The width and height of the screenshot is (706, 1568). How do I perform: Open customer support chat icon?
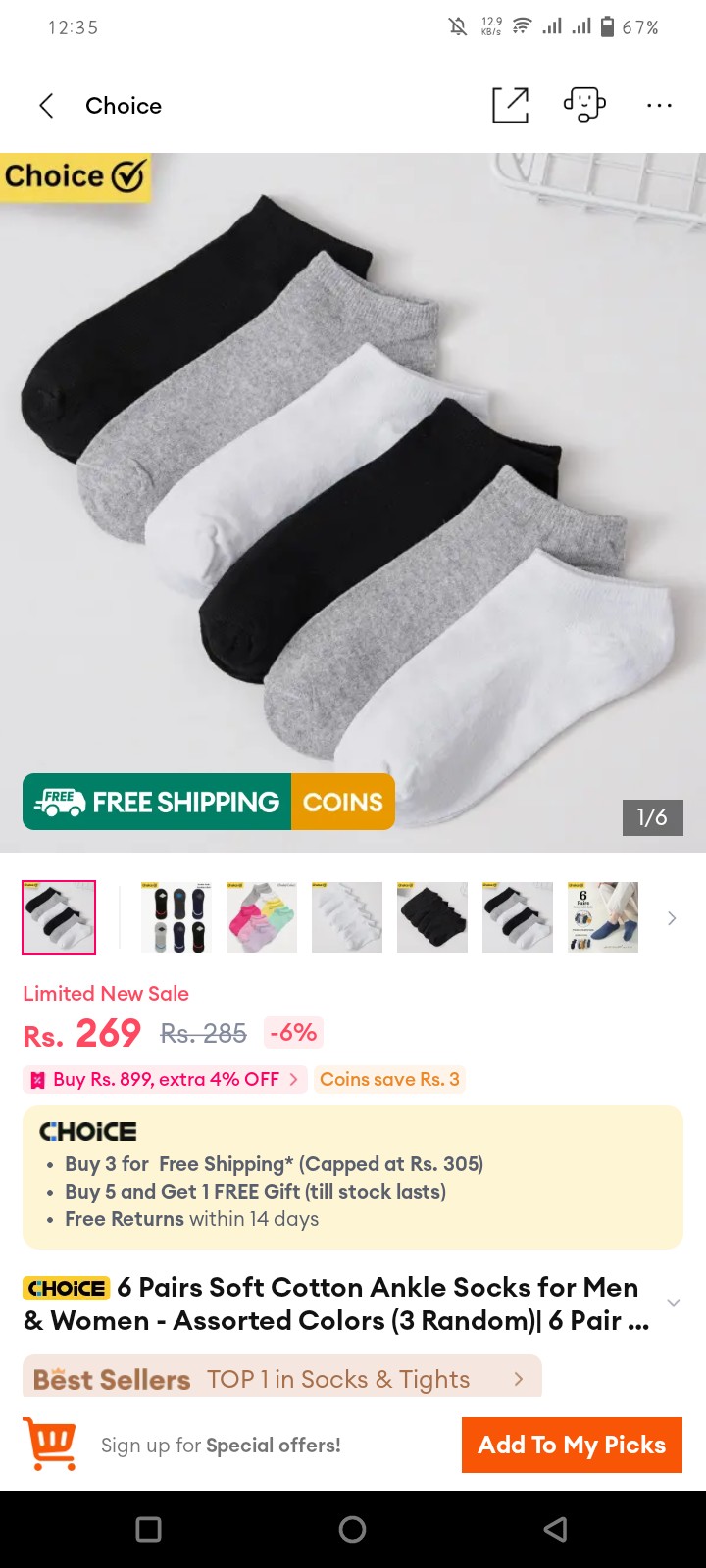pos(584,105)
